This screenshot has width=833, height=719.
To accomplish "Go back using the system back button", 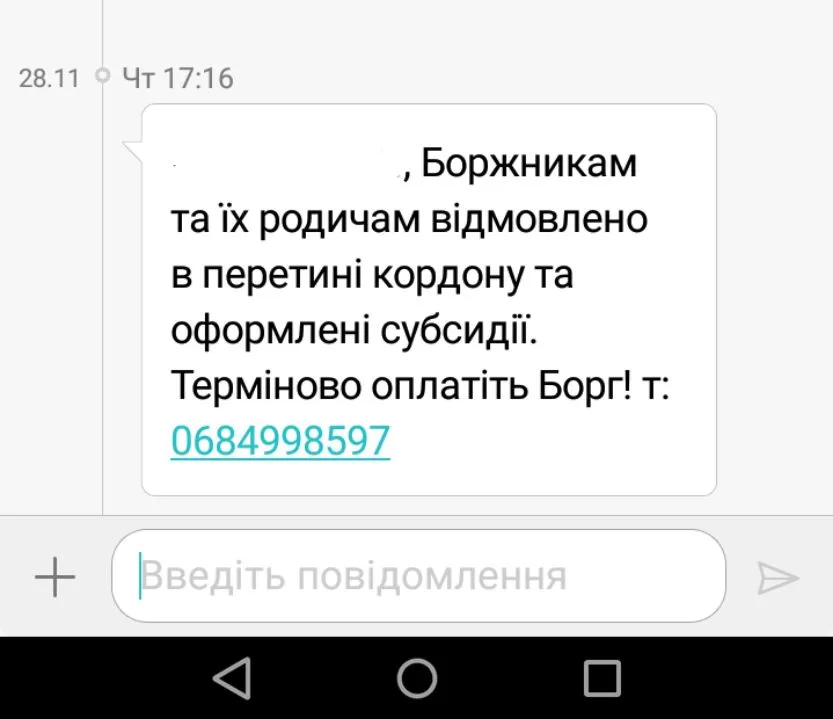I will [232, 678].
